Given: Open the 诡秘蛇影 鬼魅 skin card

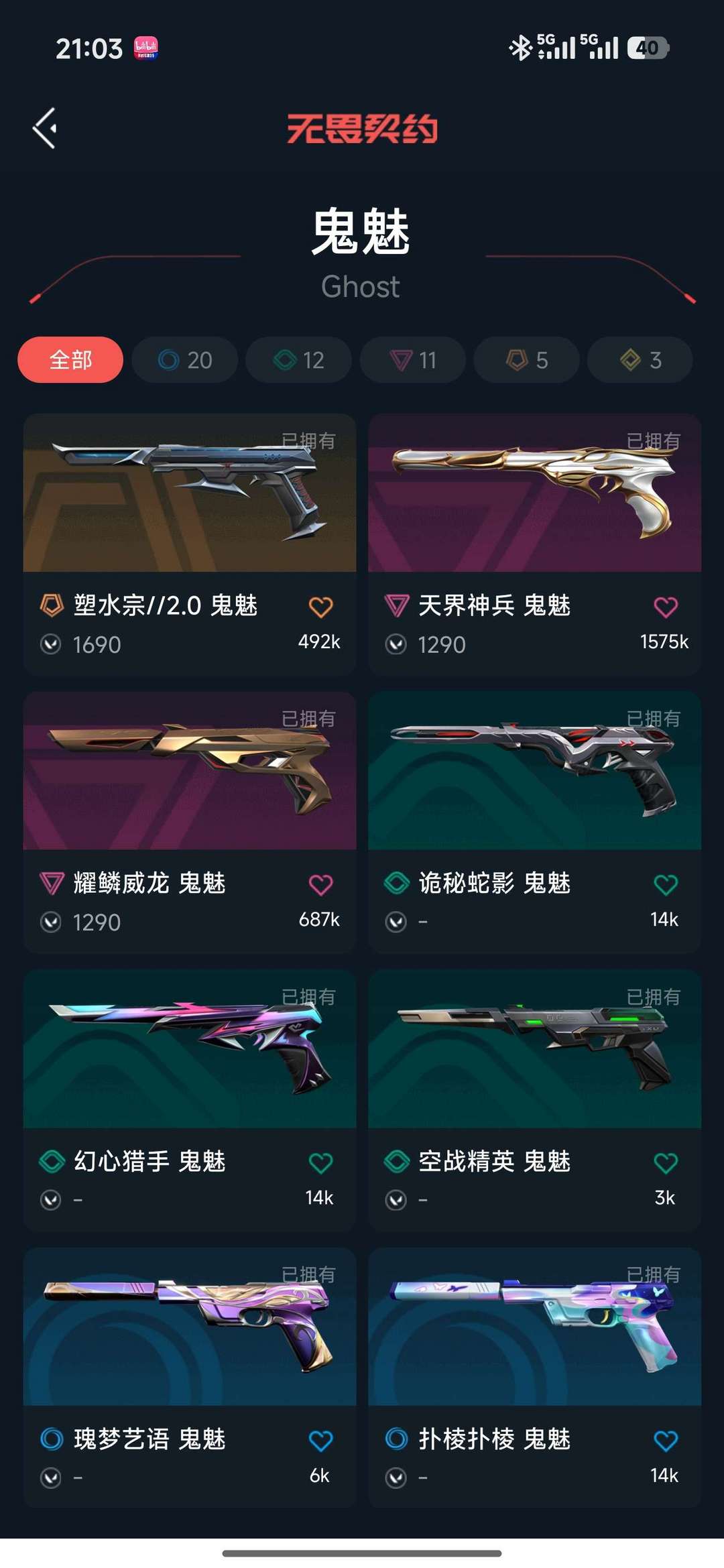Looking at the screenshot, I should [535, 823].
